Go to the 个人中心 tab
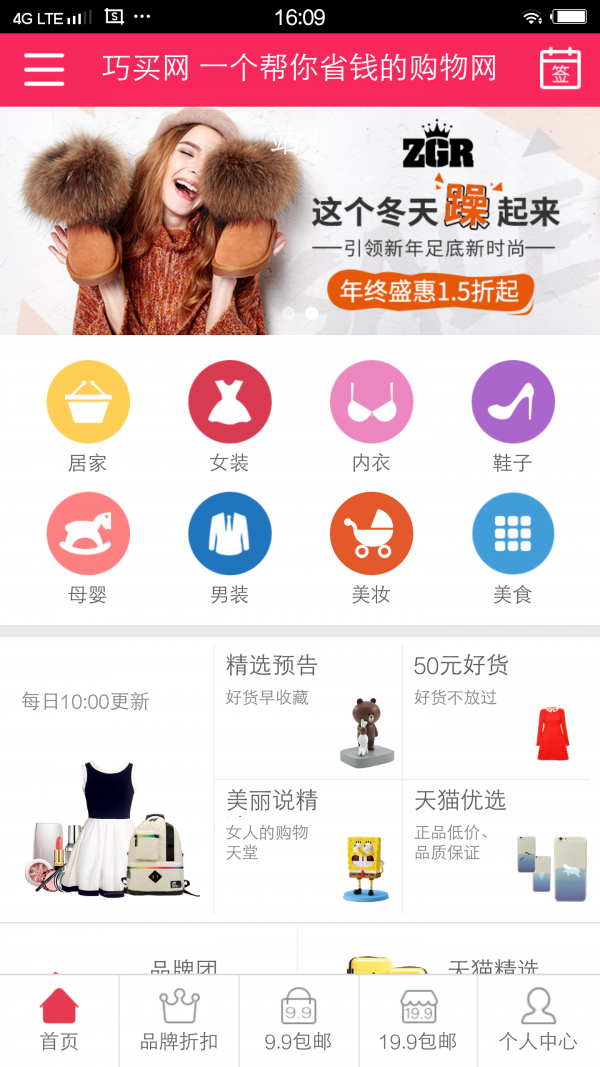 tap(538, 1020)
